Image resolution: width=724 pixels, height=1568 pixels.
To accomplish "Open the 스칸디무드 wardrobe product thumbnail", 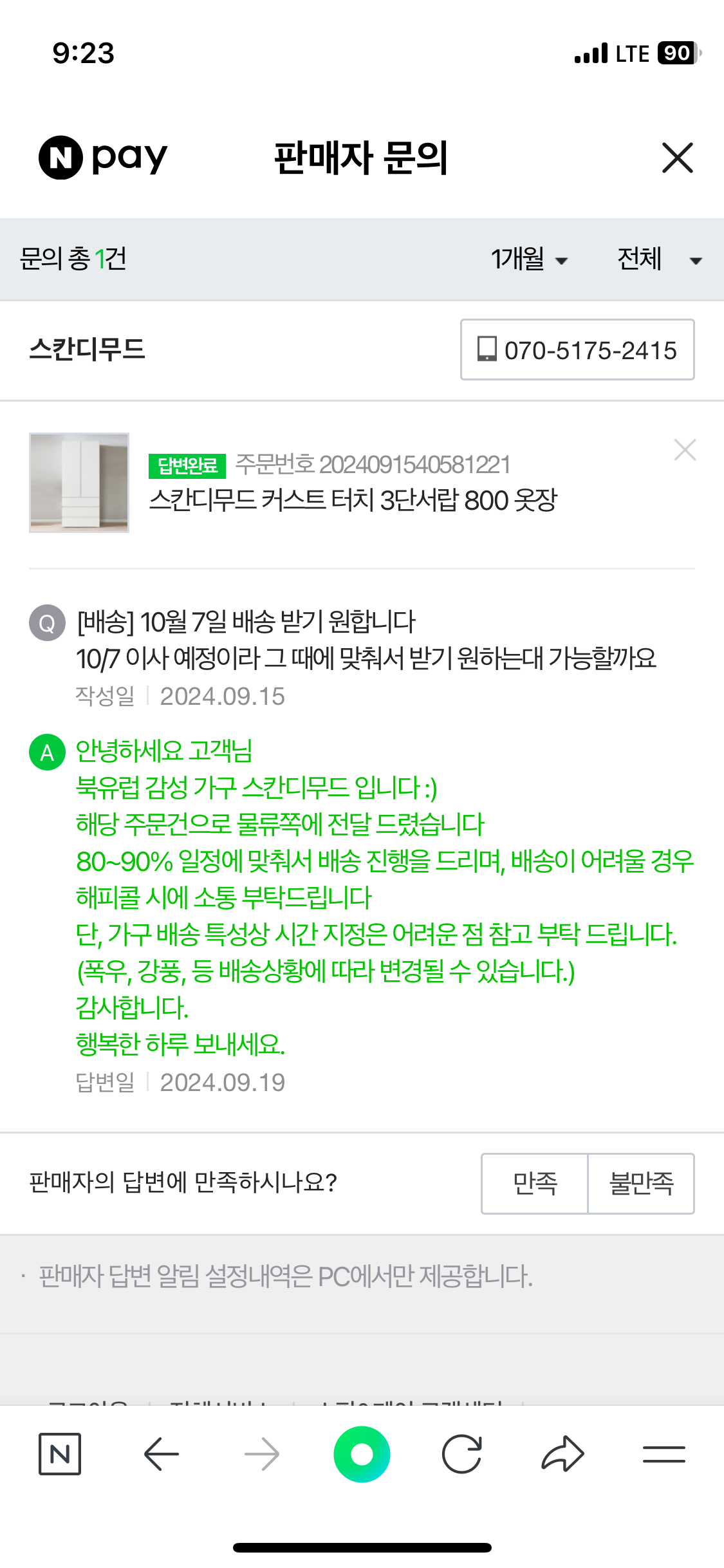I will (x=79, y=483).
